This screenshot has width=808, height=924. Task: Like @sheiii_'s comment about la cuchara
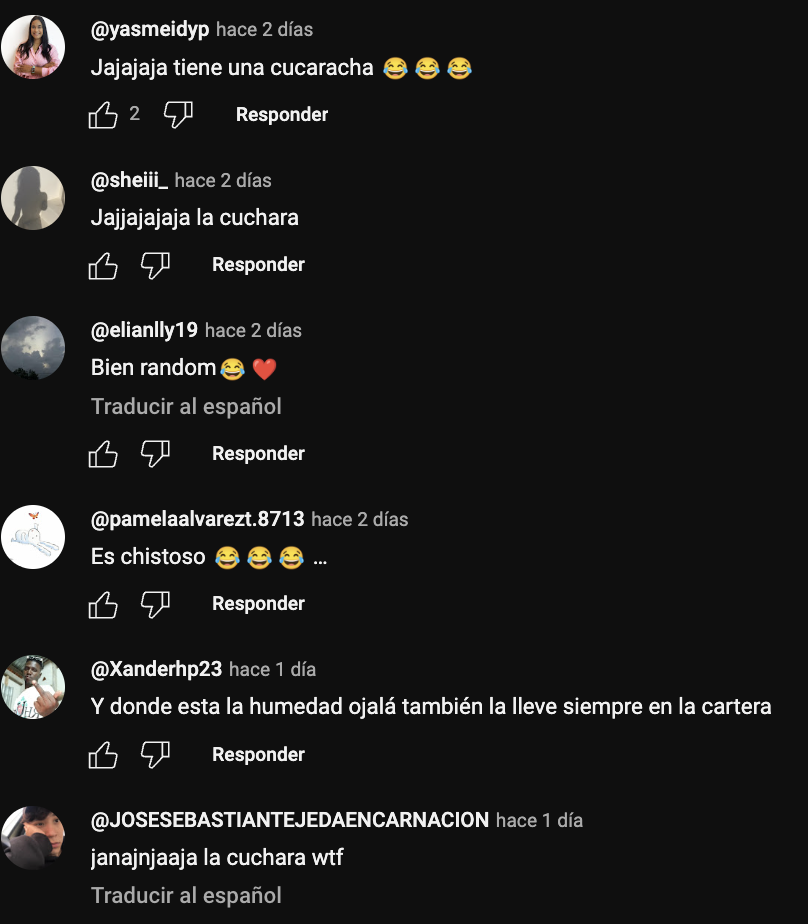pos(103,265)
